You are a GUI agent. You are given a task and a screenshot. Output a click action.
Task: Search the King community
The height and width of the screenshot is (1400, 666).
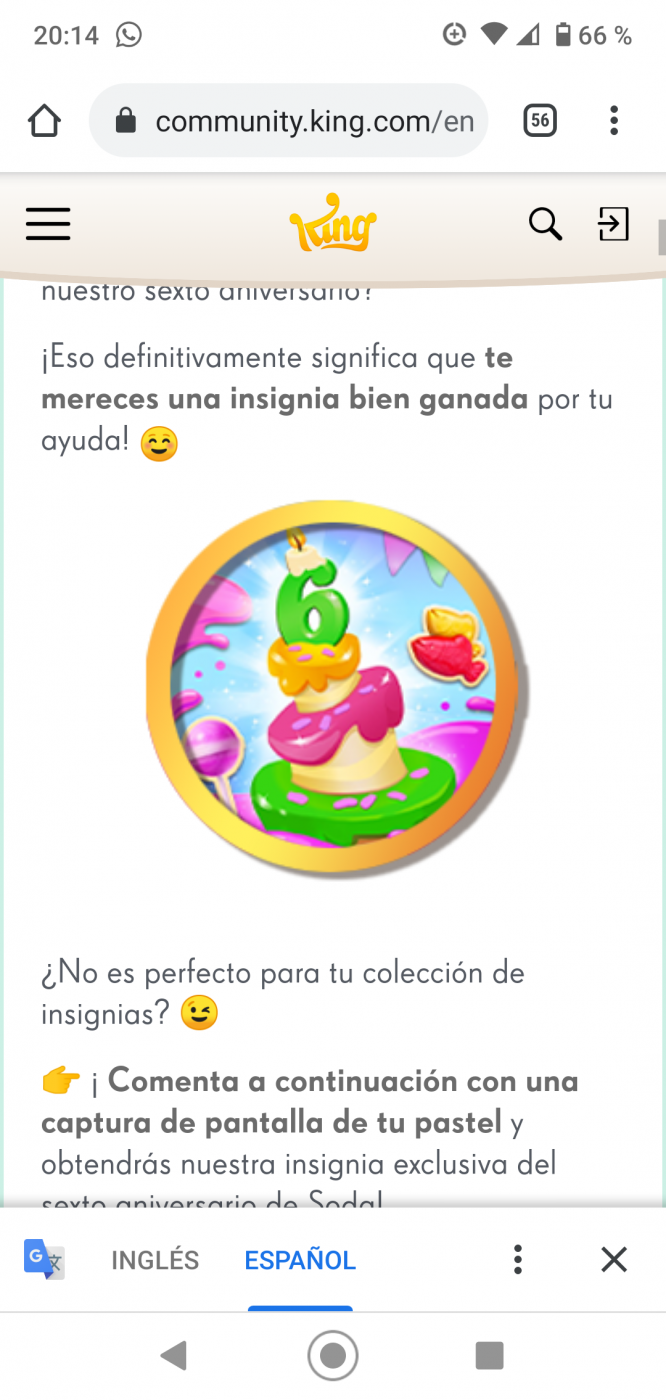(x=545, y=224)
